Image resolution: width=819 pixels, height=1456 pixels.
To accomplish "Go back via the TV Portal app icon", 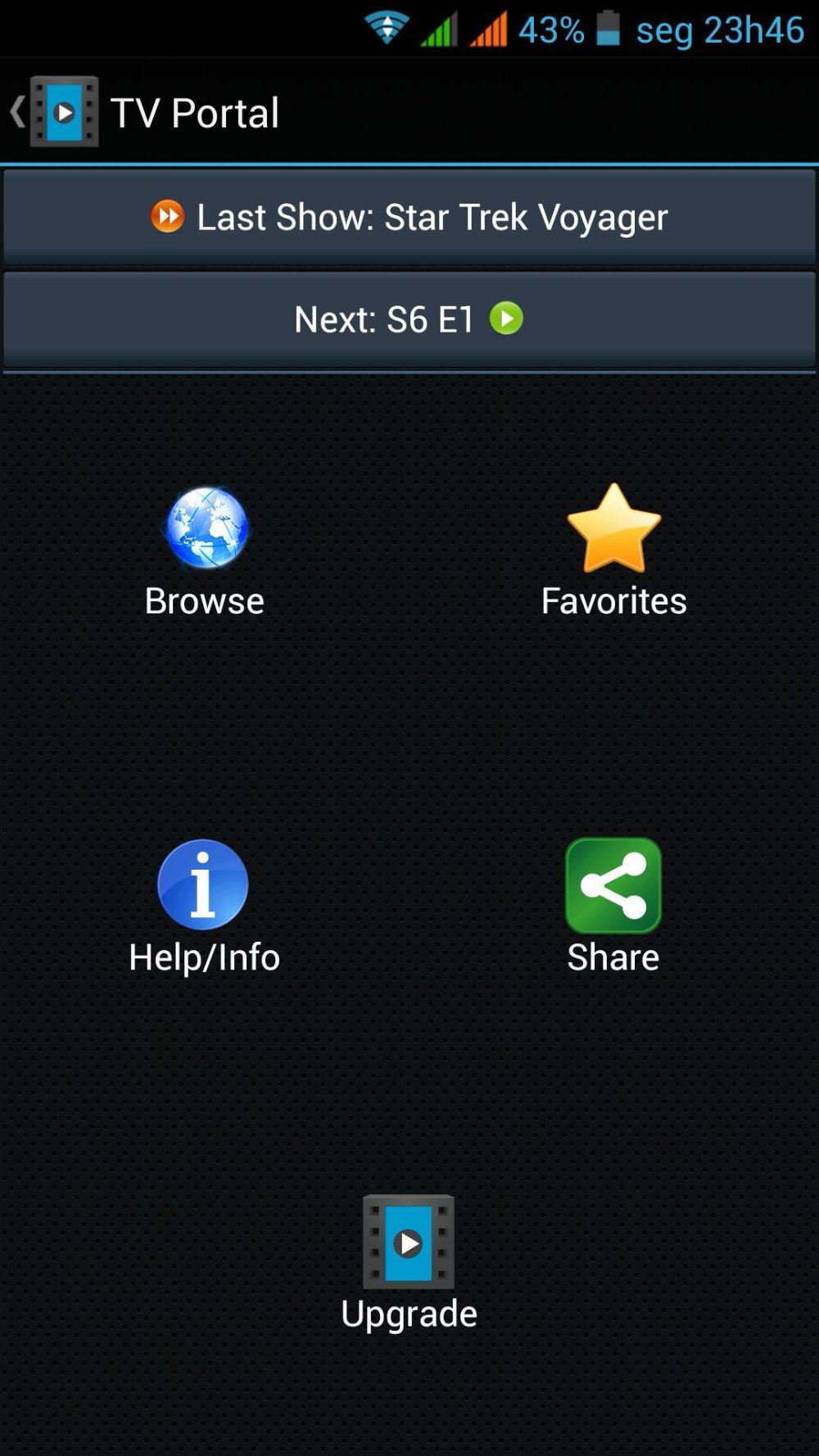I will coord(55,112).
